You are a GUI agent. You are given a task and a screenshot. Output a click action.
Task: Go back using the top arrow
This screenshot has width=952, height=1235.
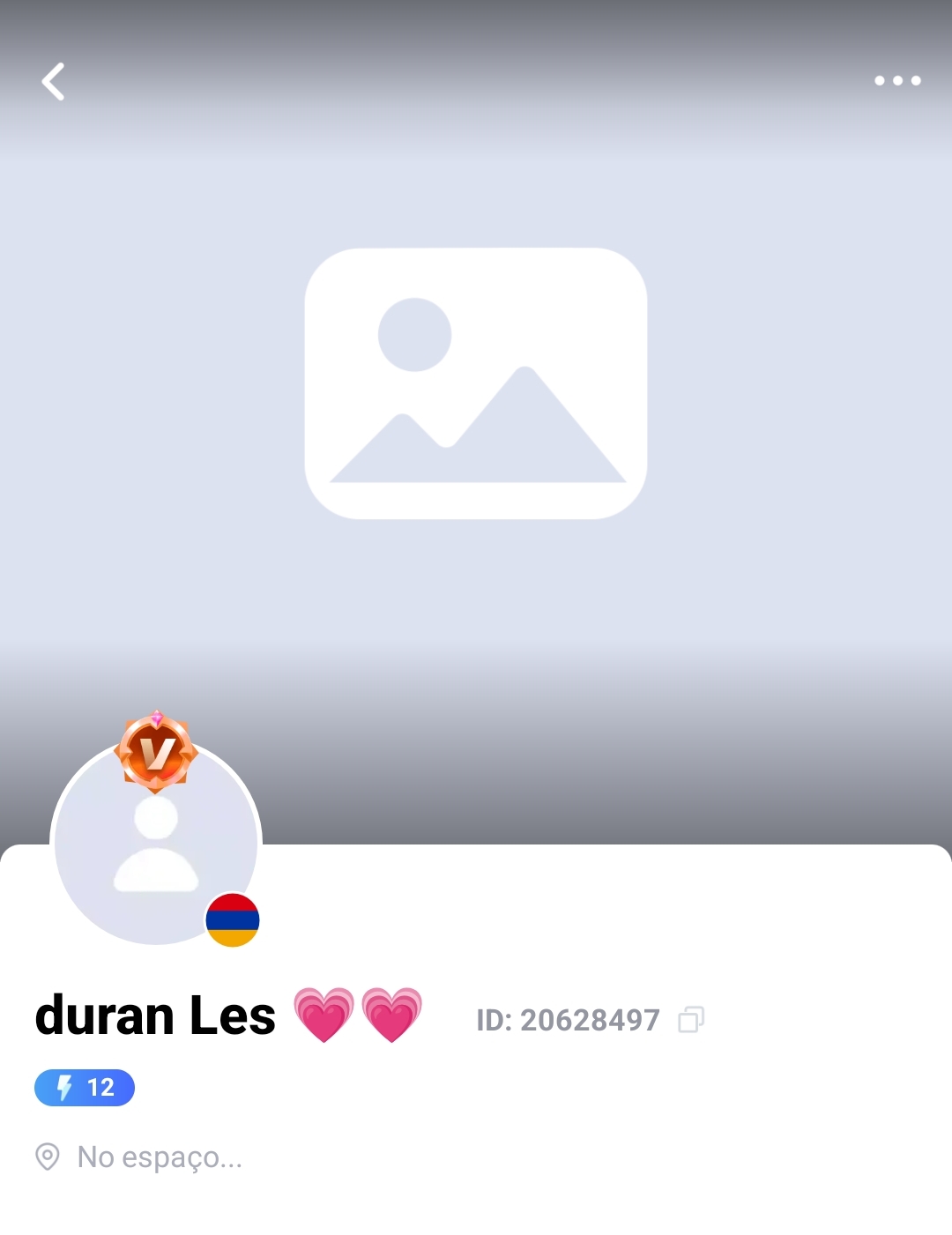(x=54, y=82)
